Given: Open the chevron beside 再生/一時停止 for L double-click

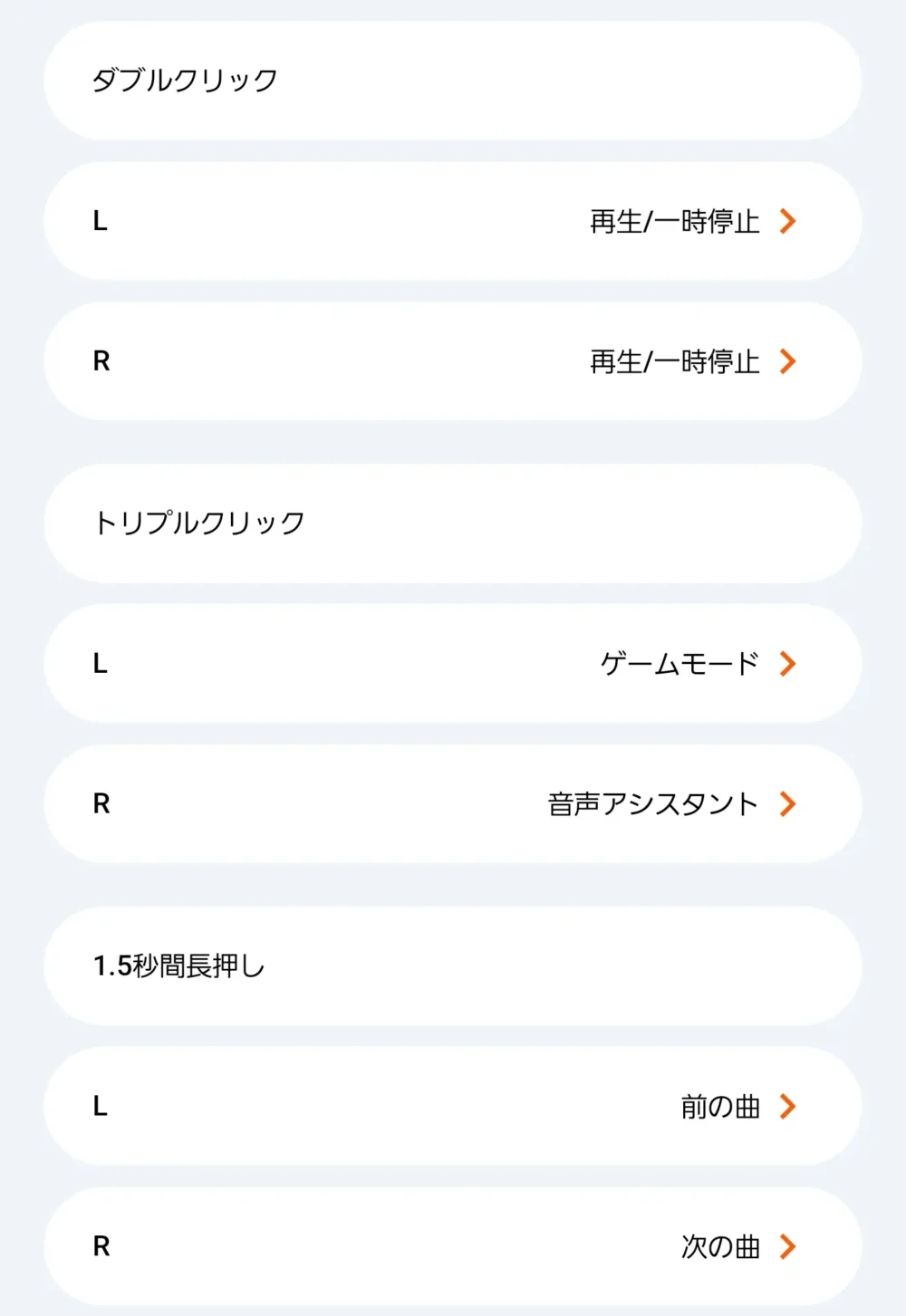Looking at the screenshot, I should [789, 221].
